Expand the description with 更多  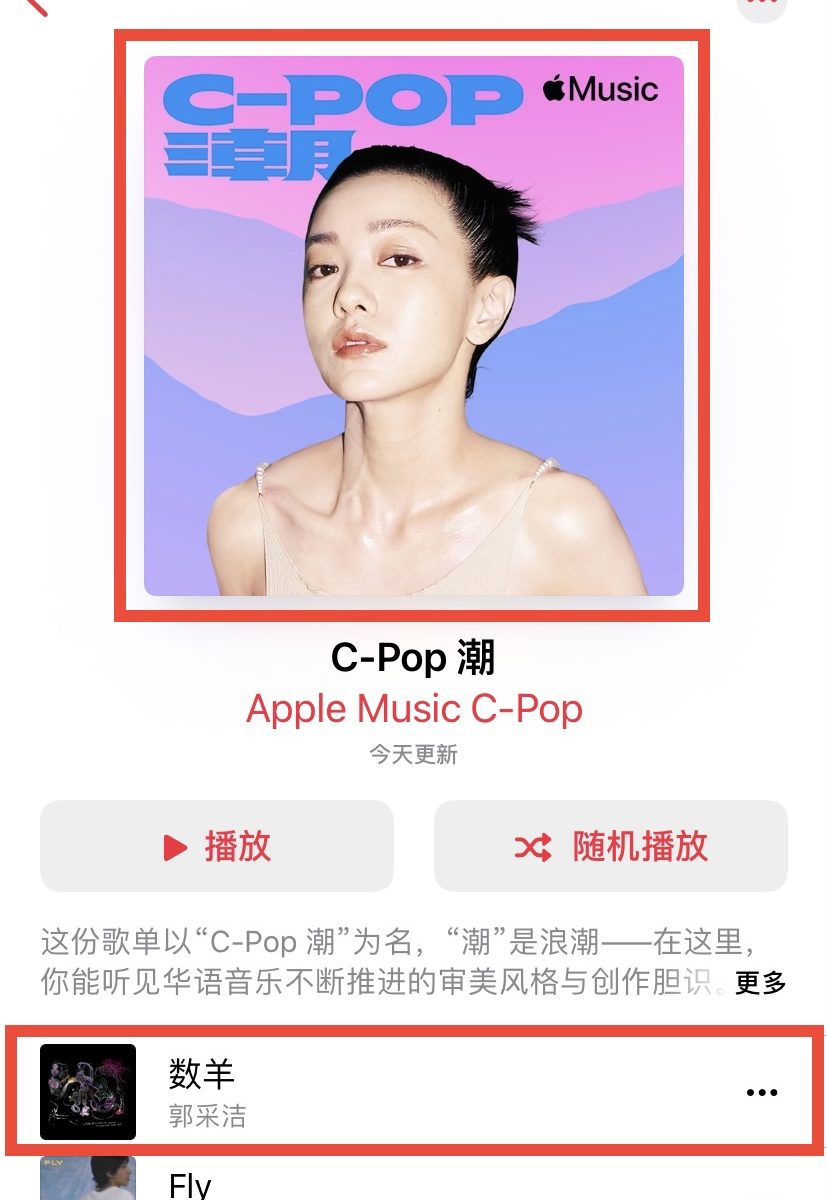(761, 983)
